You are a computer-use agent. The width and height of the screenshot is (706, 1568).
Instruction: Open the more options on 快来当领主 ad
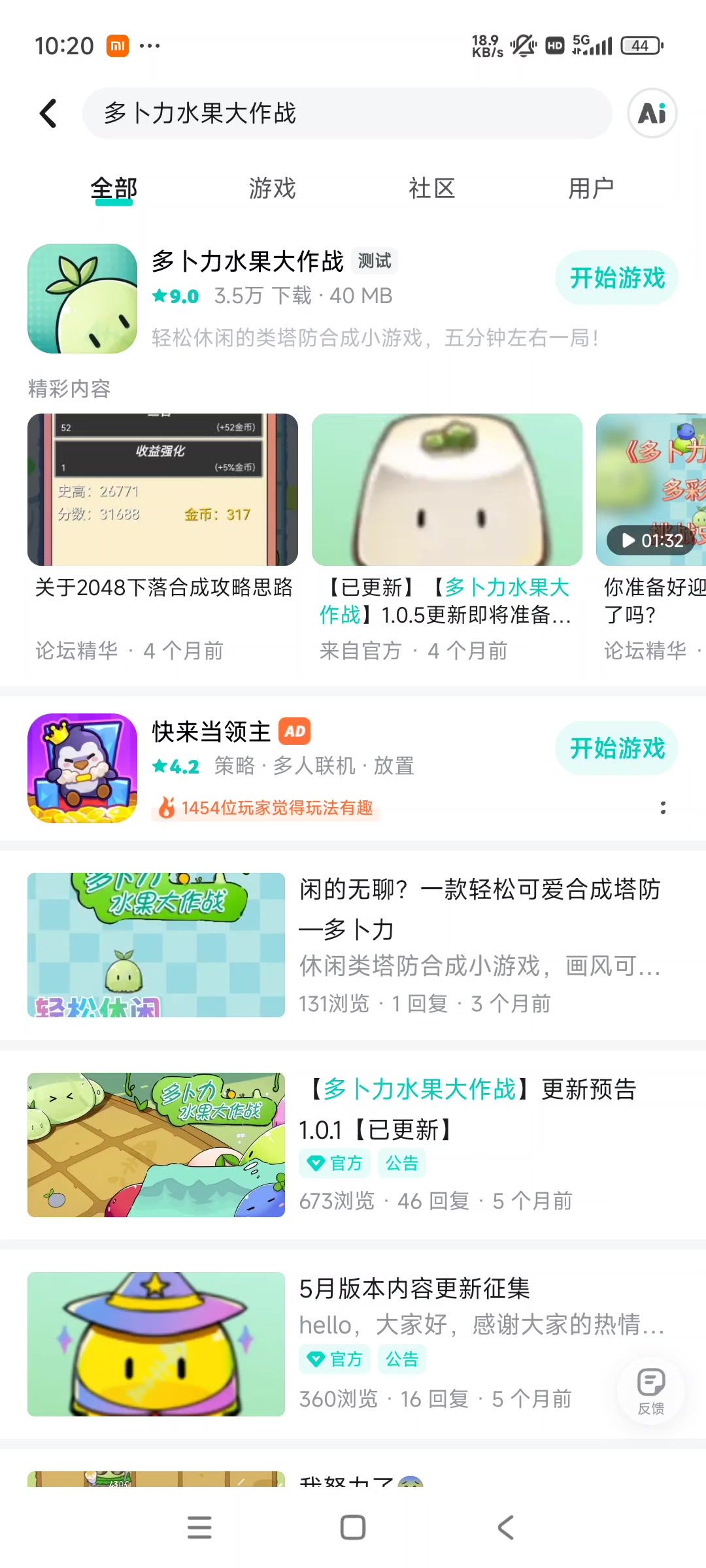pyautogui.click(x=663, y=808)
